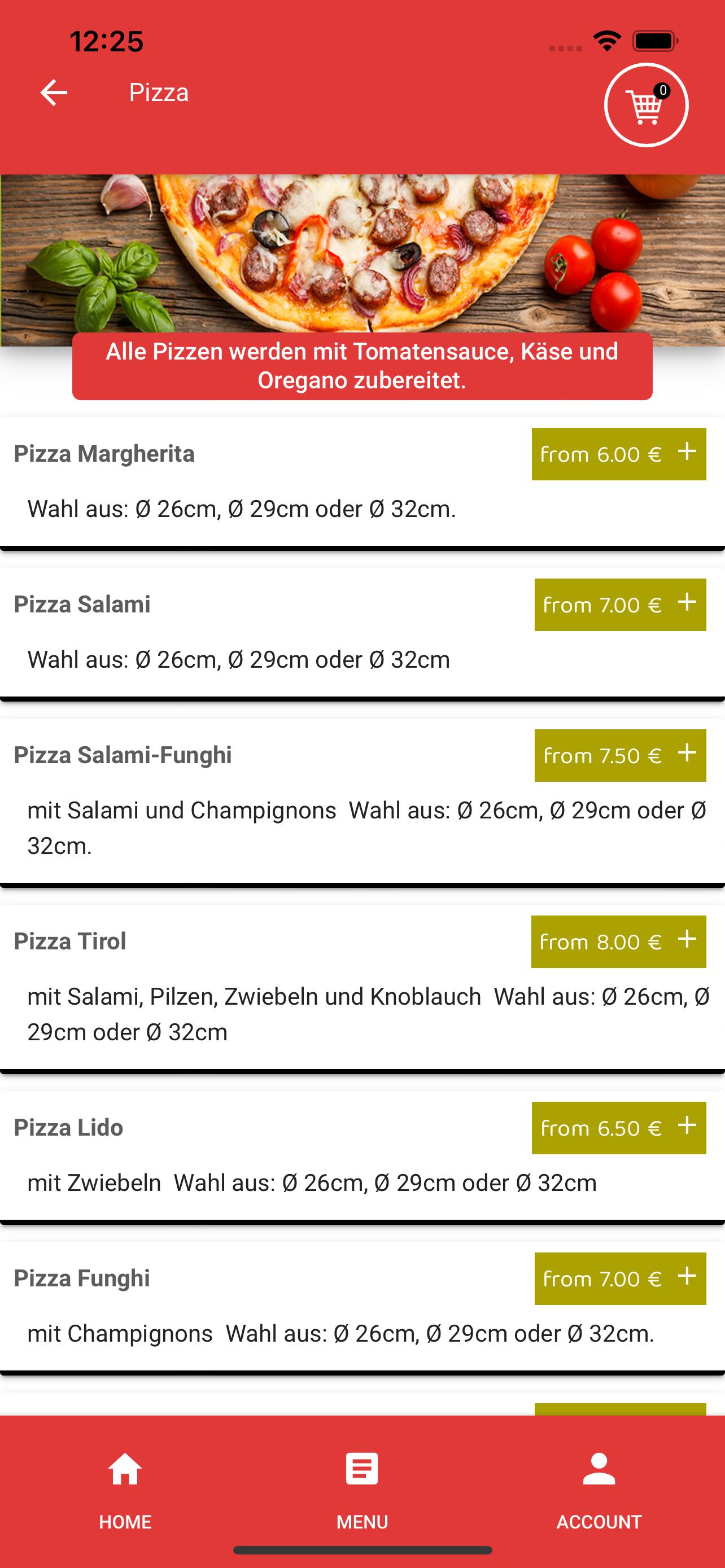Add Pizza Margherita from 6.00 €

coord(618,454)
